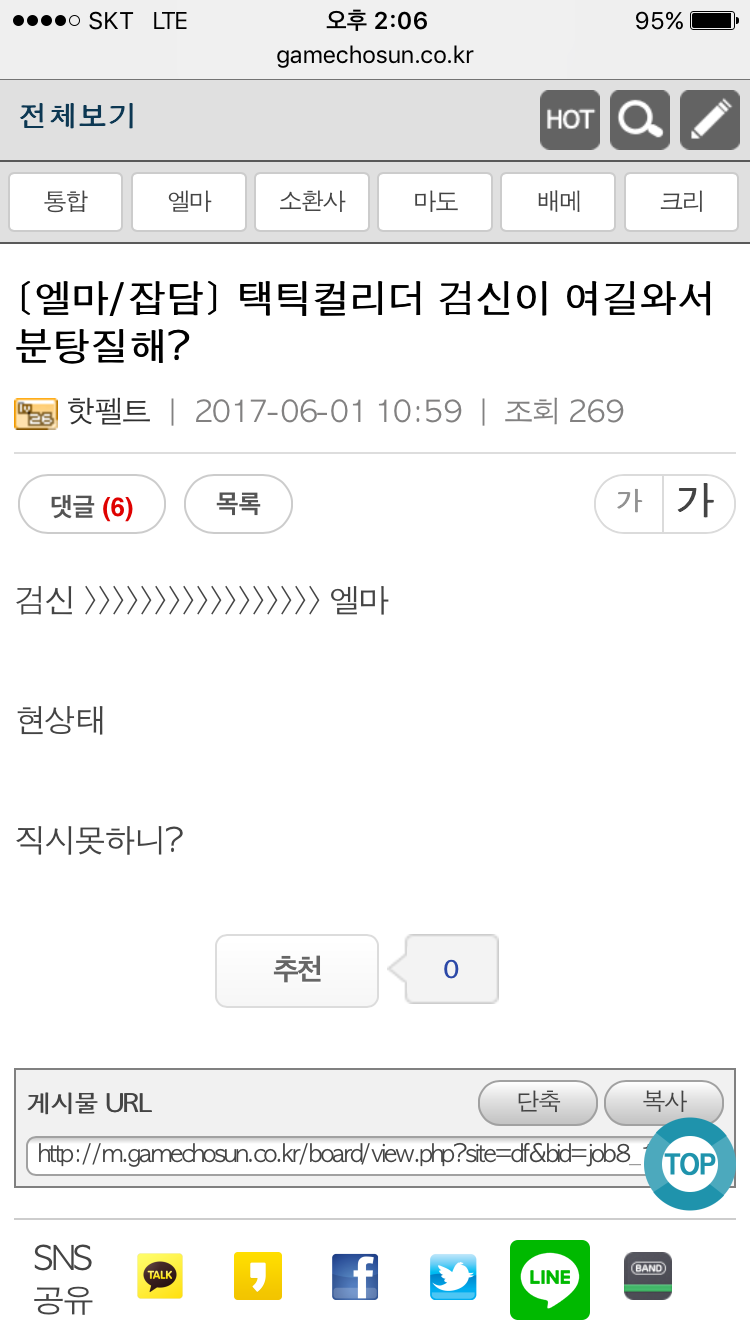Copy the post URL with 복사
The image size is (750, 1334).
[x=664, y=1103]
